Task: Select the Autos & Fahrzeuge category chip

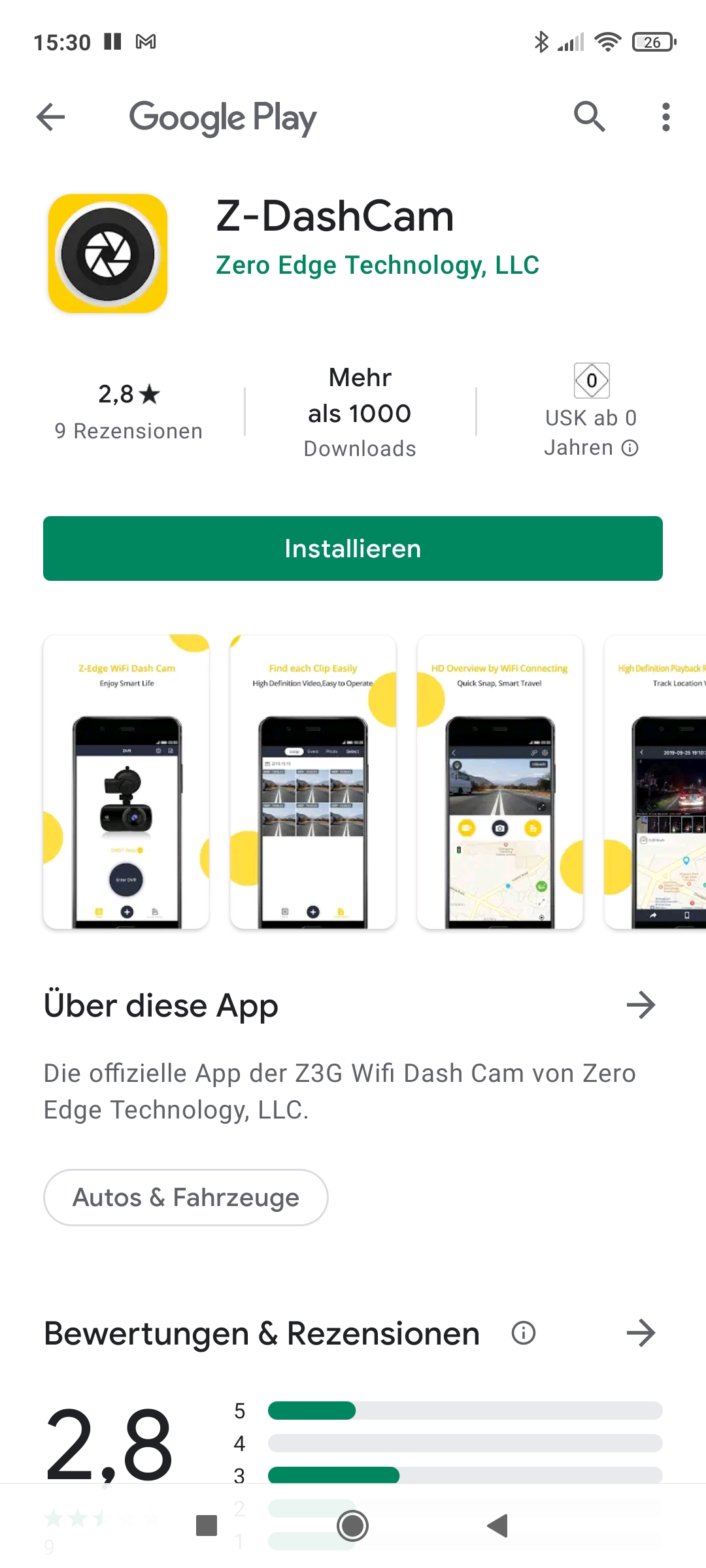Action: pyautogui.click(x=186, y=1198)
